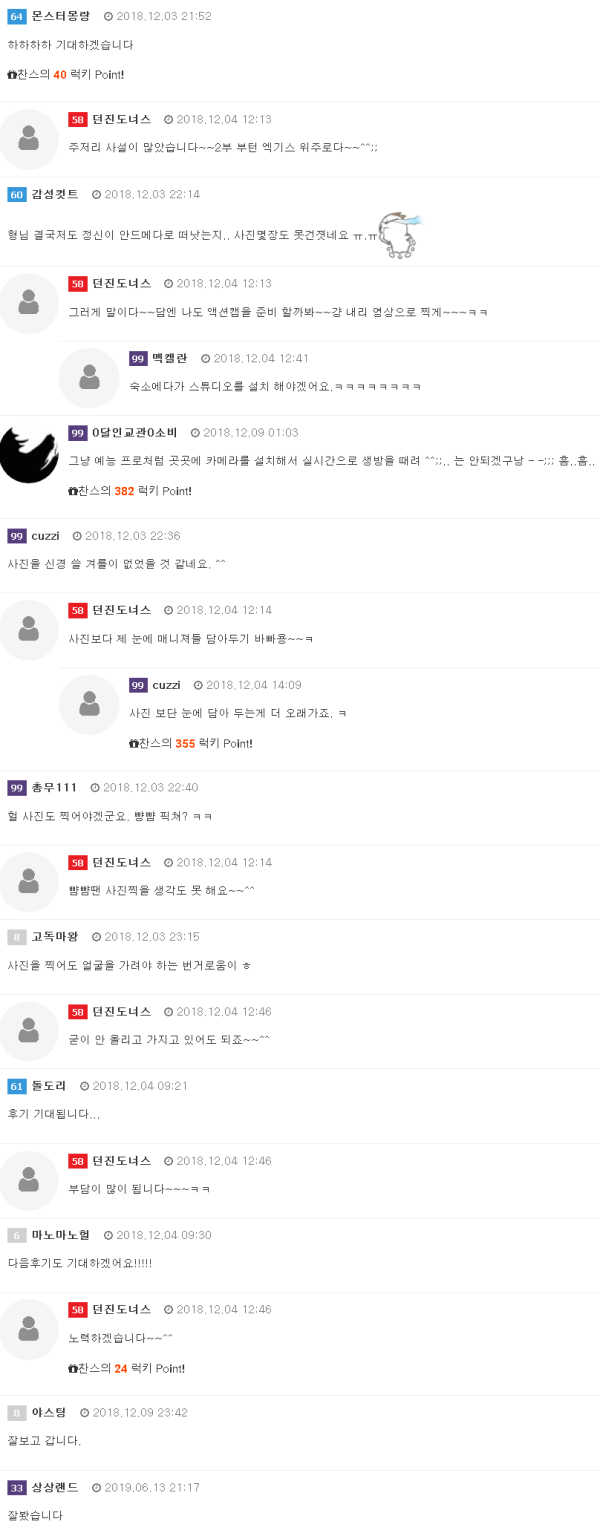Select the username 총무111

pyautogui.click(x=54, y=787)
